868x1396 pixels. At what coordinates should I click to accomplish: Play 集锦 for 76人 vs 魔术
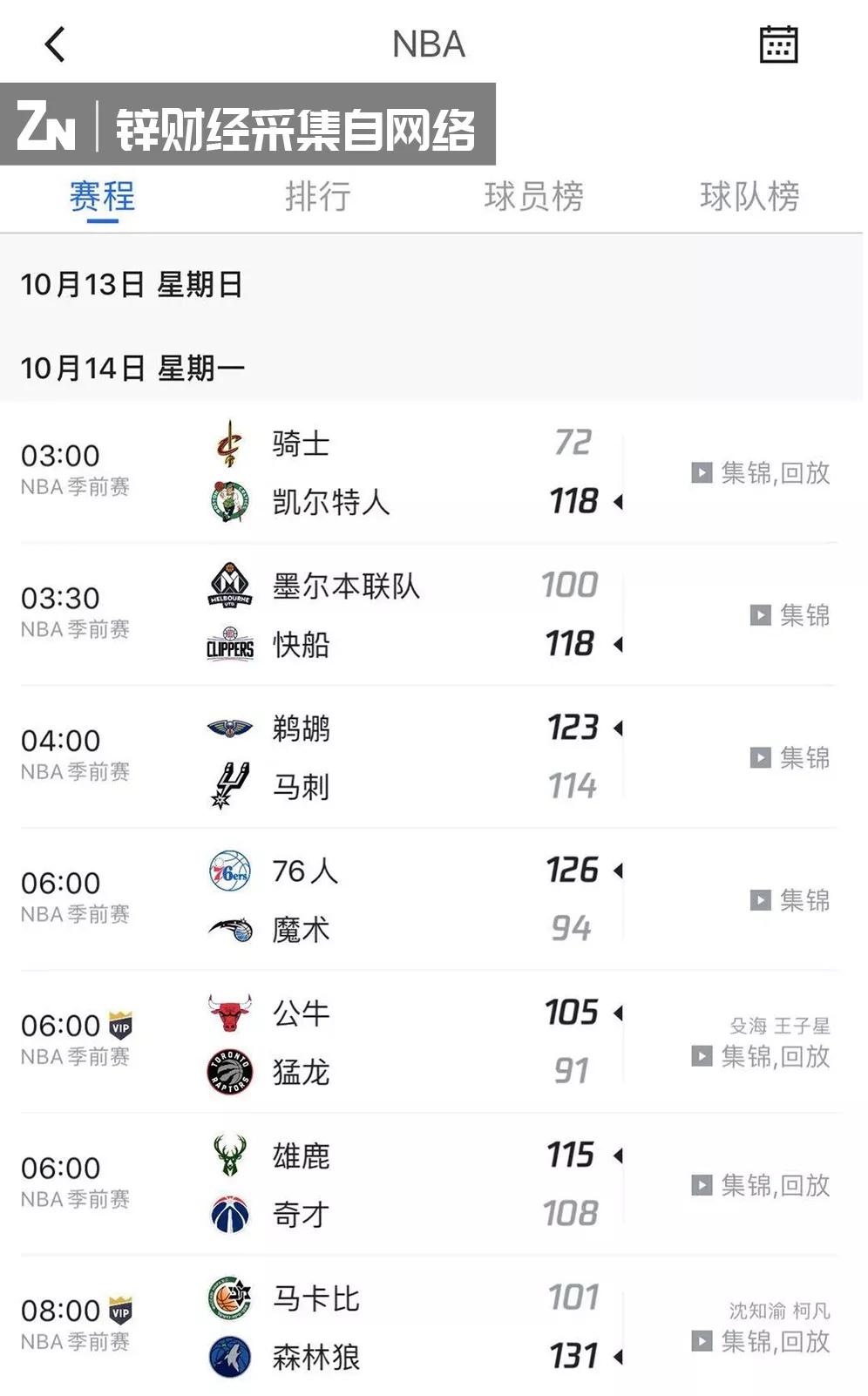(x=790, y=900)
